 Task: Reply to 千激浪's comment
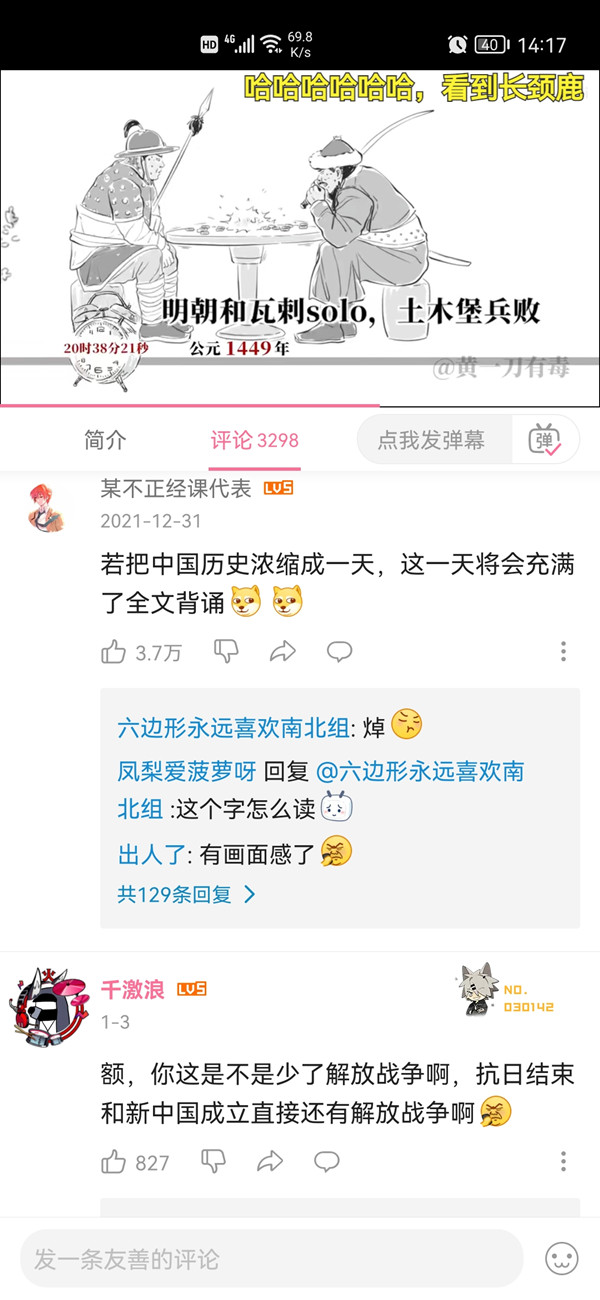[327, 1162]
